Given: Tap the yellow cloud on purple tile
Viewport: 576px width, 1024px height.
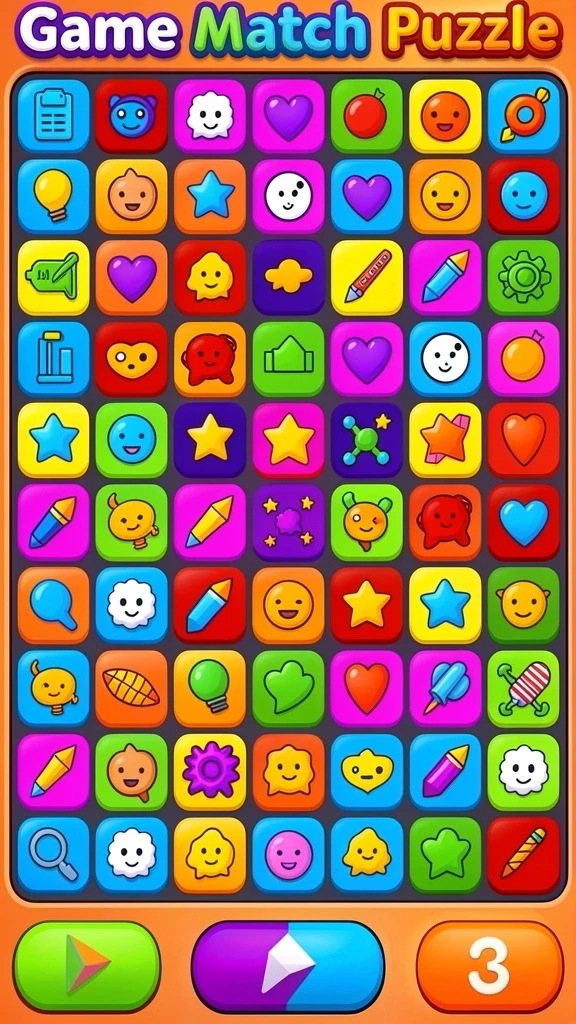Looking at the screenshot, I should (x=288, y=277).
